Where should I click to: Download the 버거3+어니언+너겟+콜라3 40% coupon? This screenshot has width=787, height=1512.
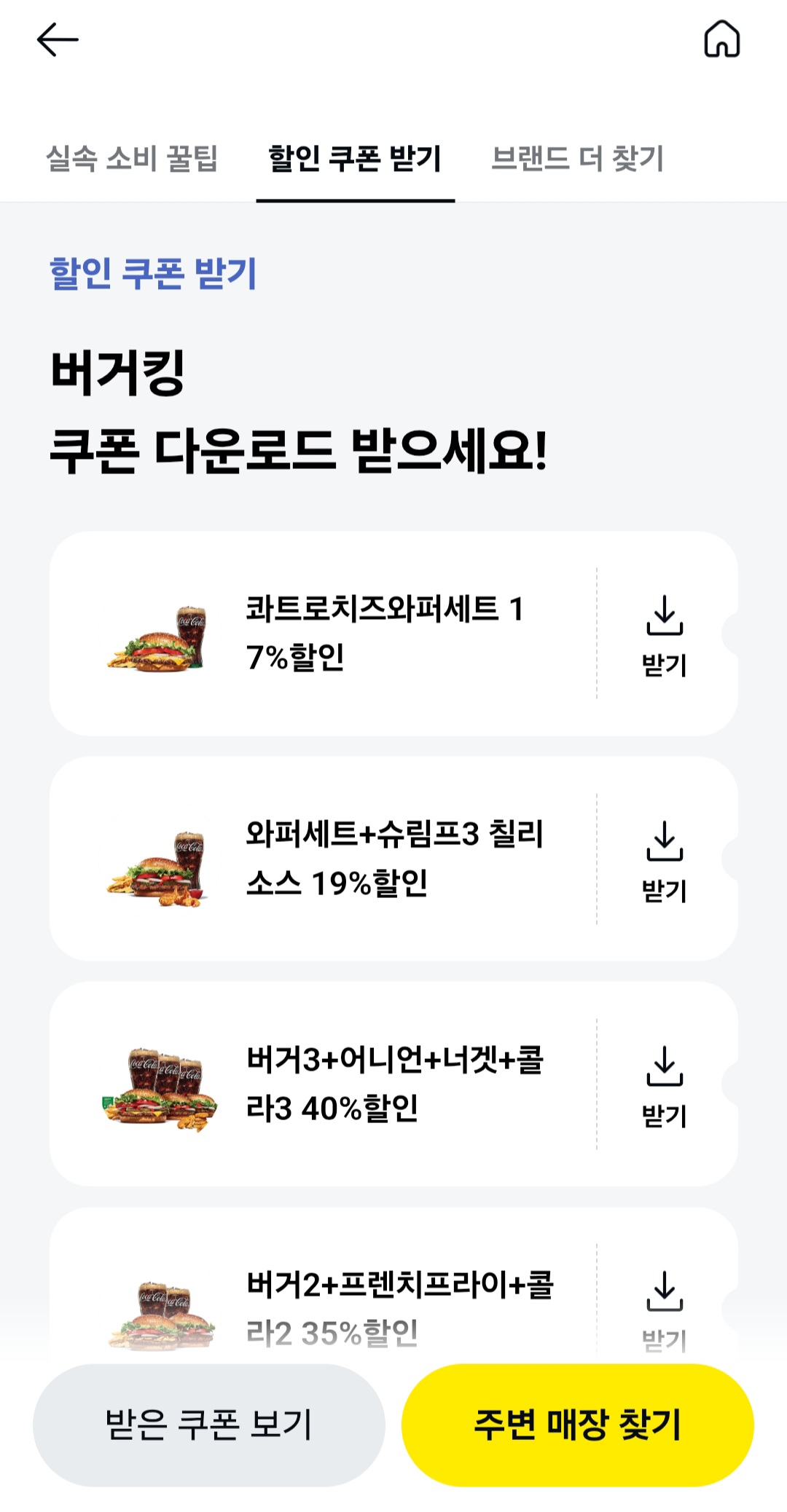665,1089
